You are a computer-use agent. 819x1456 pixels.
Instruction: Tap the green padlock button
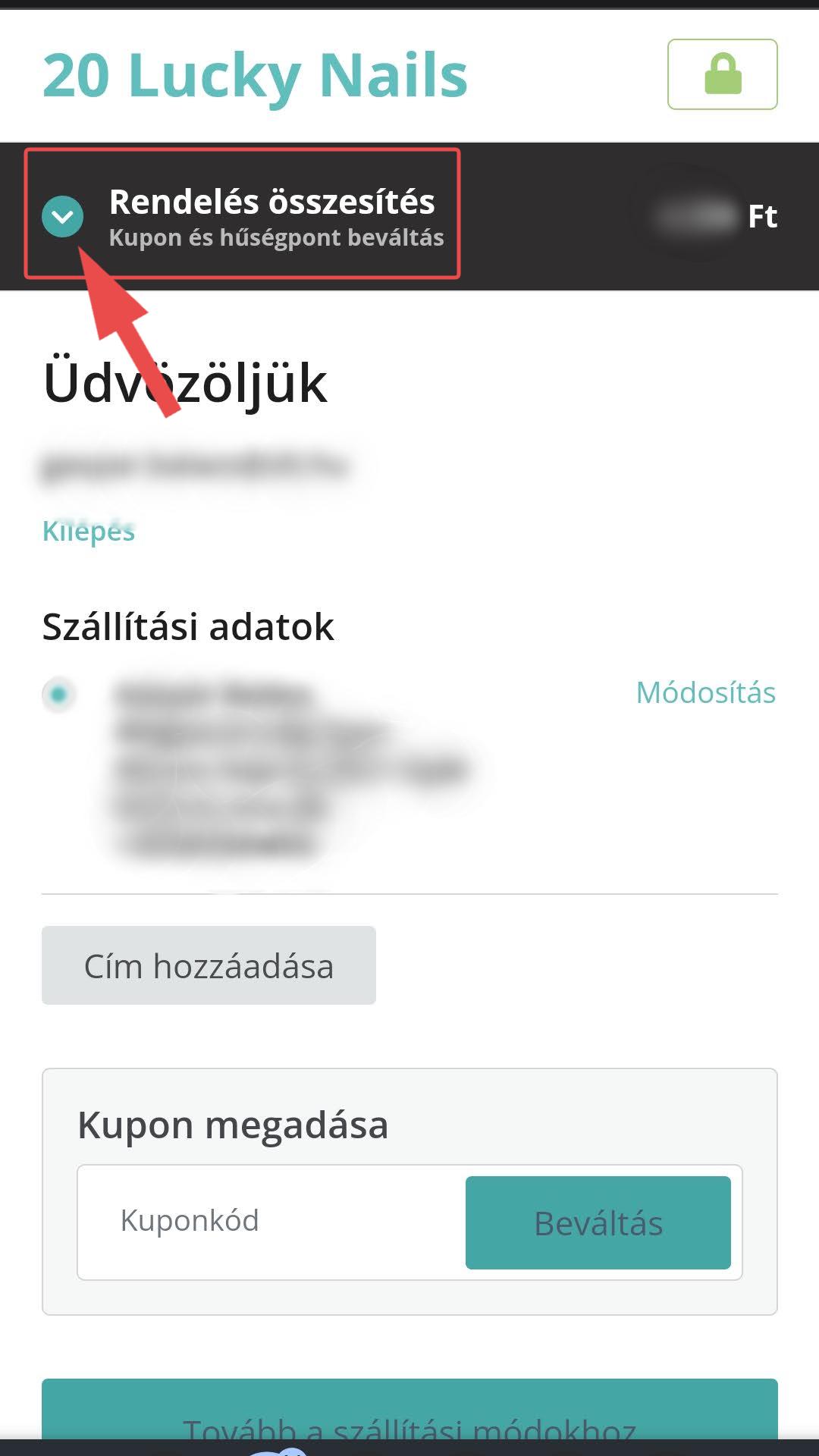click(722, 74)
